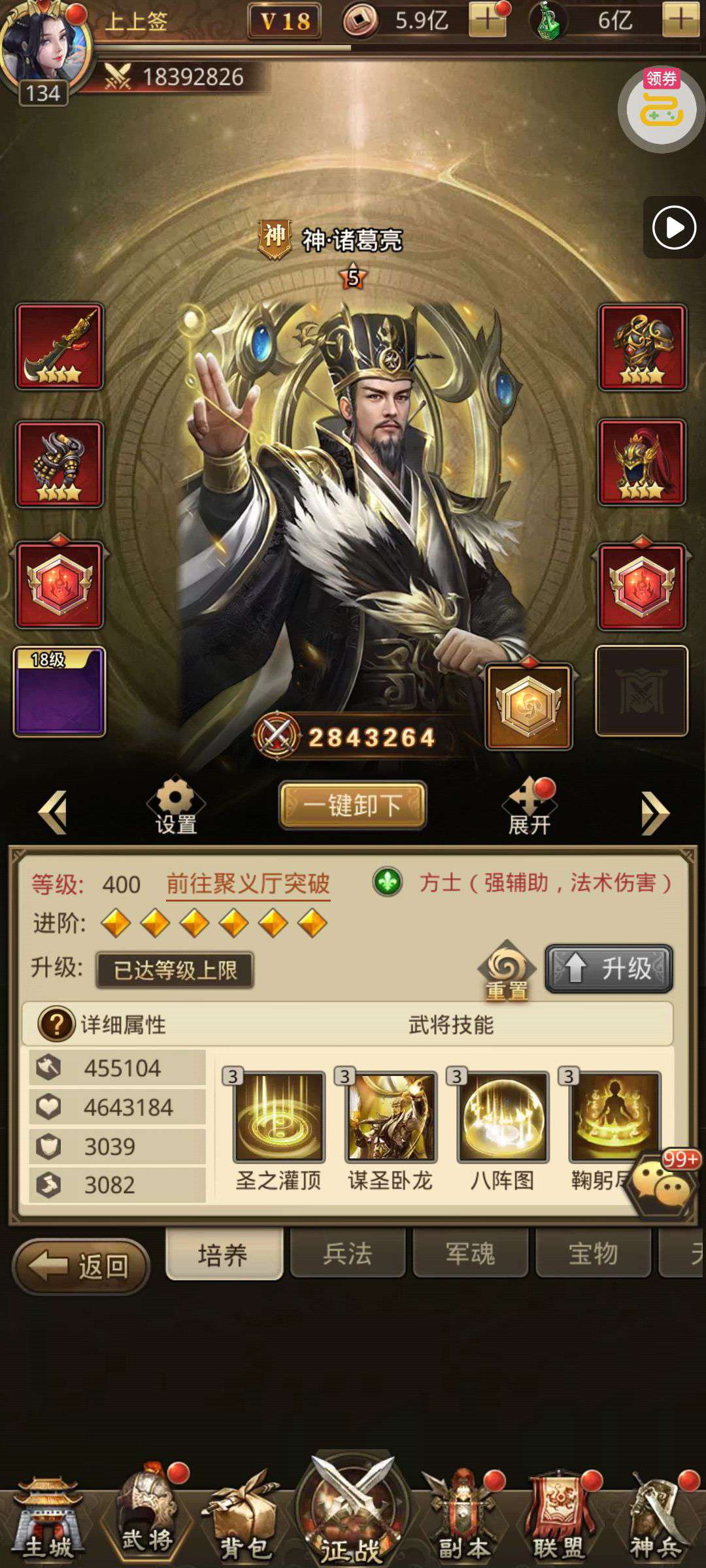
Task: Tap the 一键卸下 button
Action: (353, 805)
